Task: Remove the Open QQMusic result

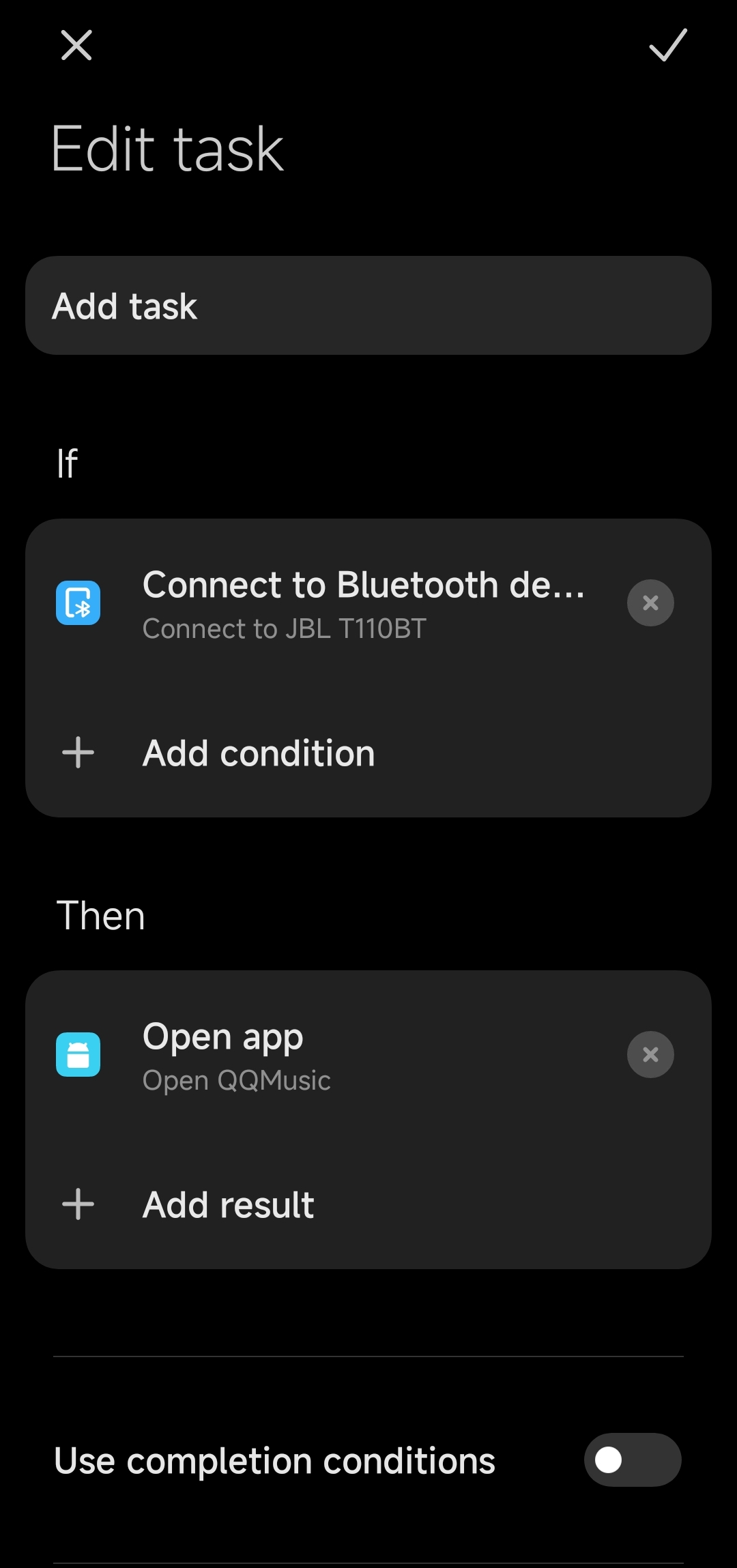Action: [x=650, y=1055]
